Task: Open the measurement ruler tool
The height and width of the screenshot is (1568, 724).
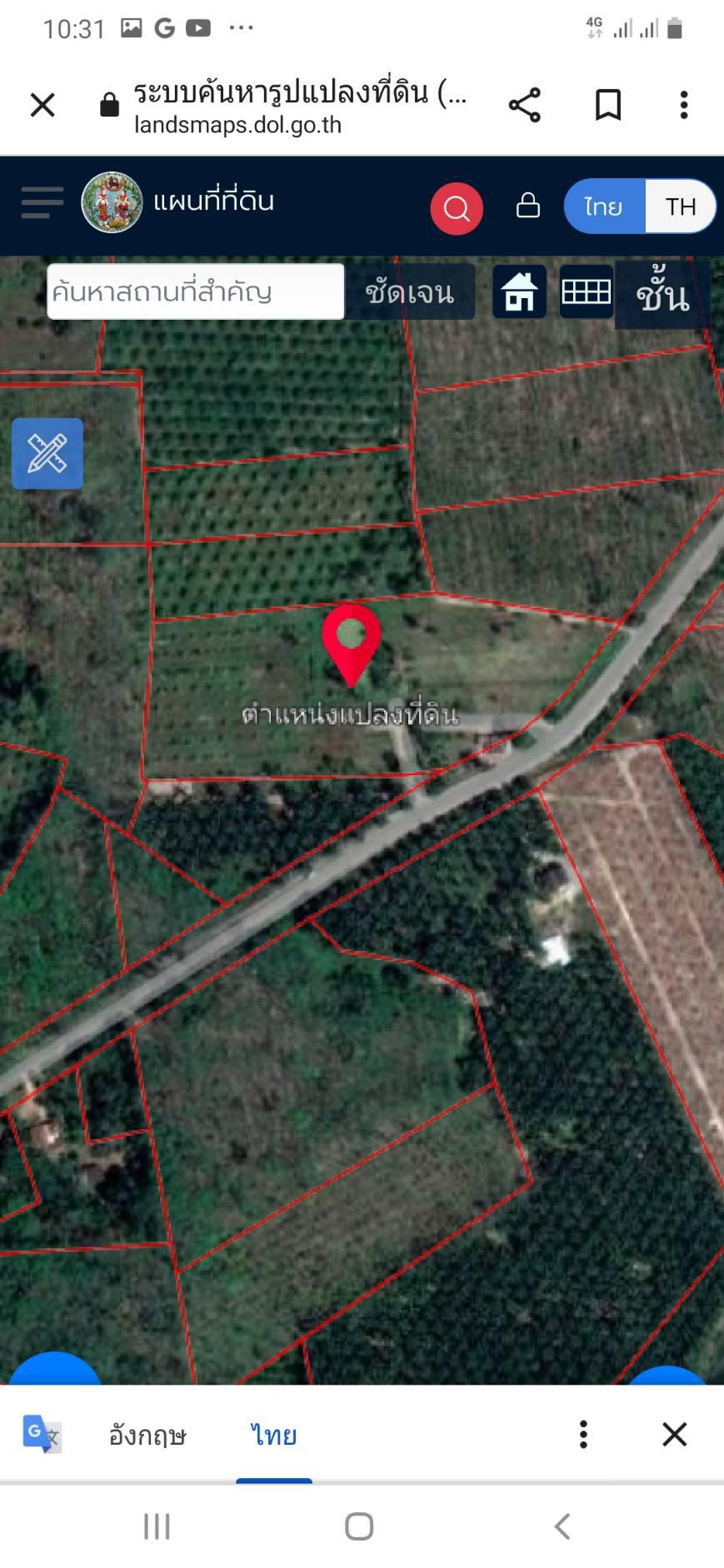Action: pos(47,454)
